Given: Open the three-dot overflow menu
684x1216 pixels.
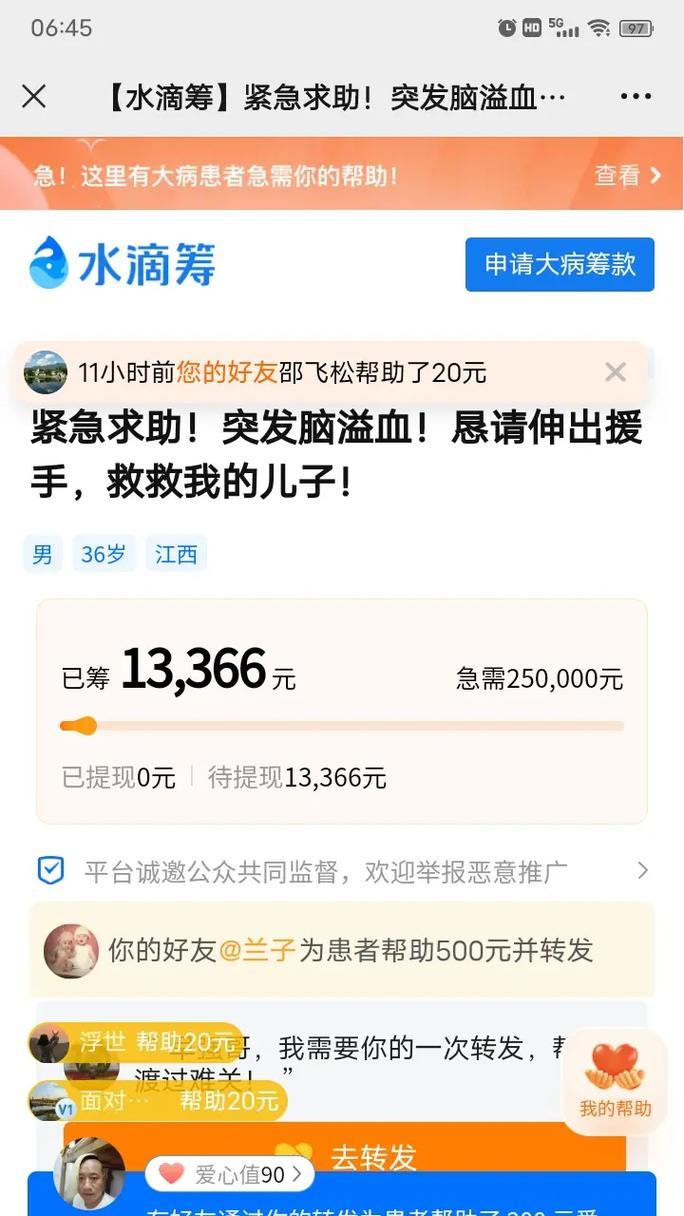Looking at the screenshot, I should point(636,96).
